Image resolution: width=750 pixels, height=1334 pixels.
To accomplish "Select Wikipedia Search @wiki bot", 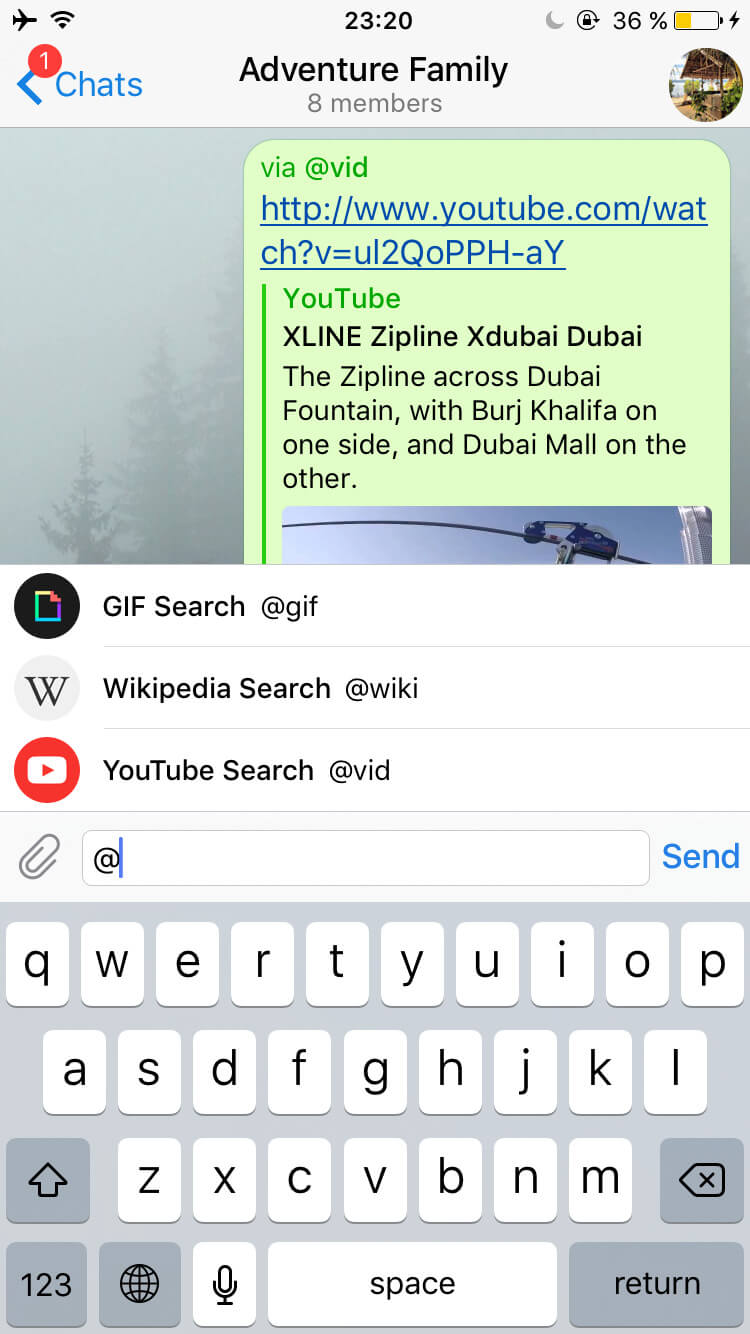I will point(375,688).
